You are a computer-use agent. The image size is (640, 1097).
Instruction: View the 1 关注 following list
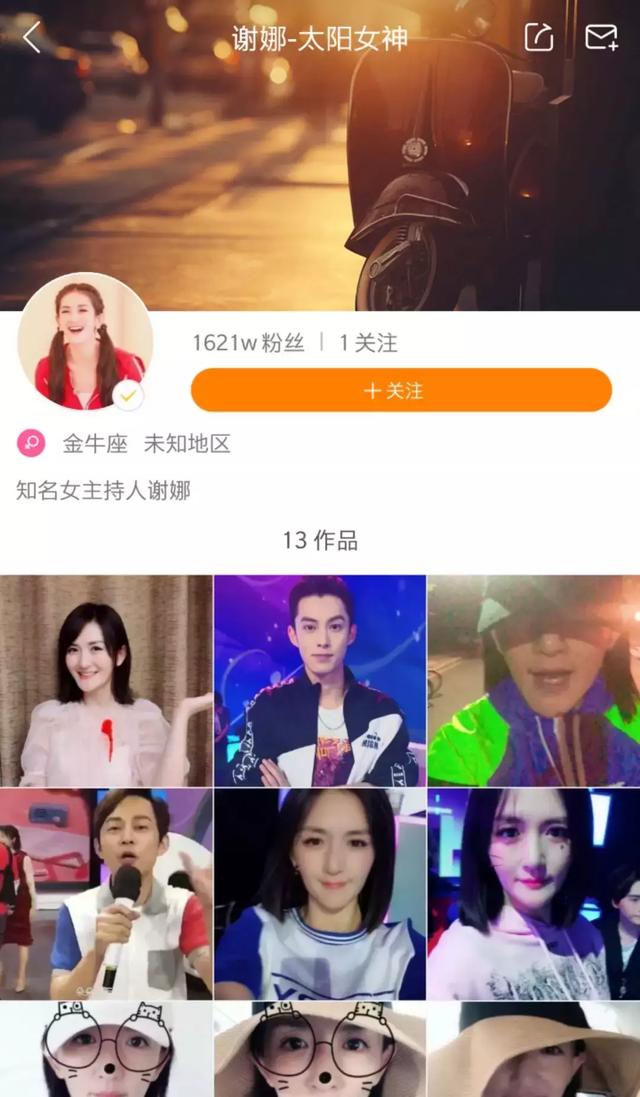click(x=368, y=343)
